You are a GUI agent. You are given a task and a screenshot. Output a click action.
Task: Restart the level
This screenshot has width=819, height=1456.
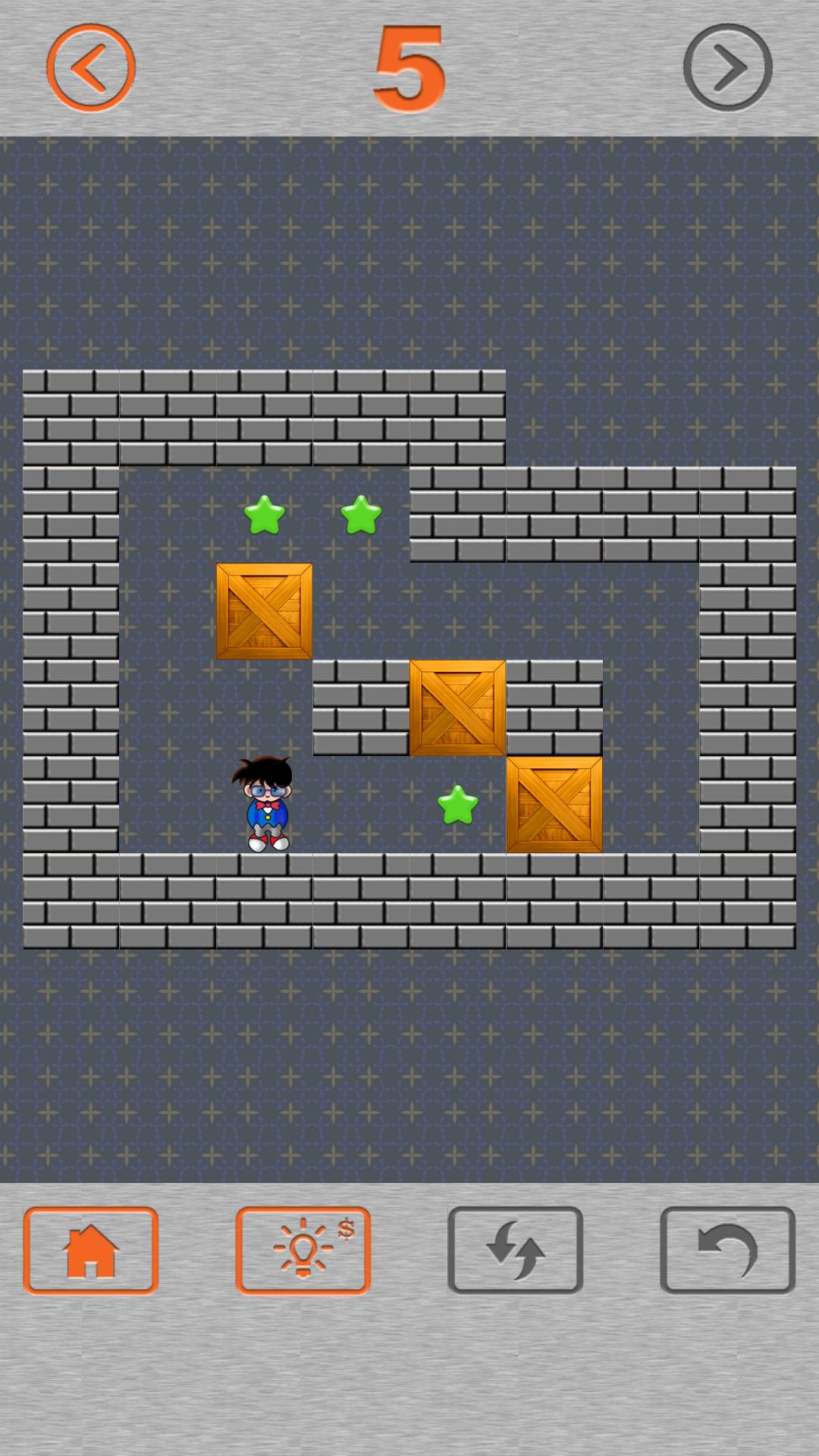pyautogui.click(x=515, y=1250)
